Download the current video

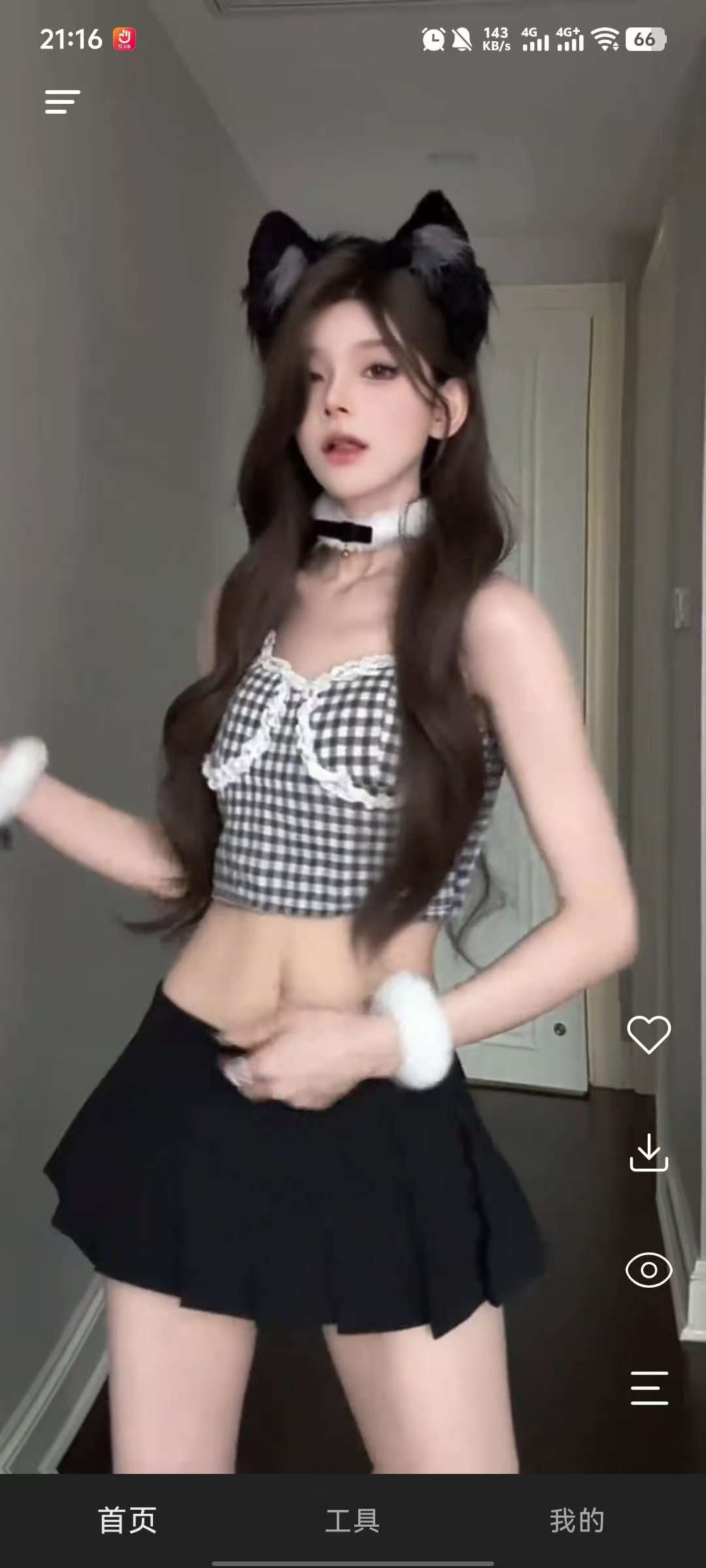[648, 1152]
